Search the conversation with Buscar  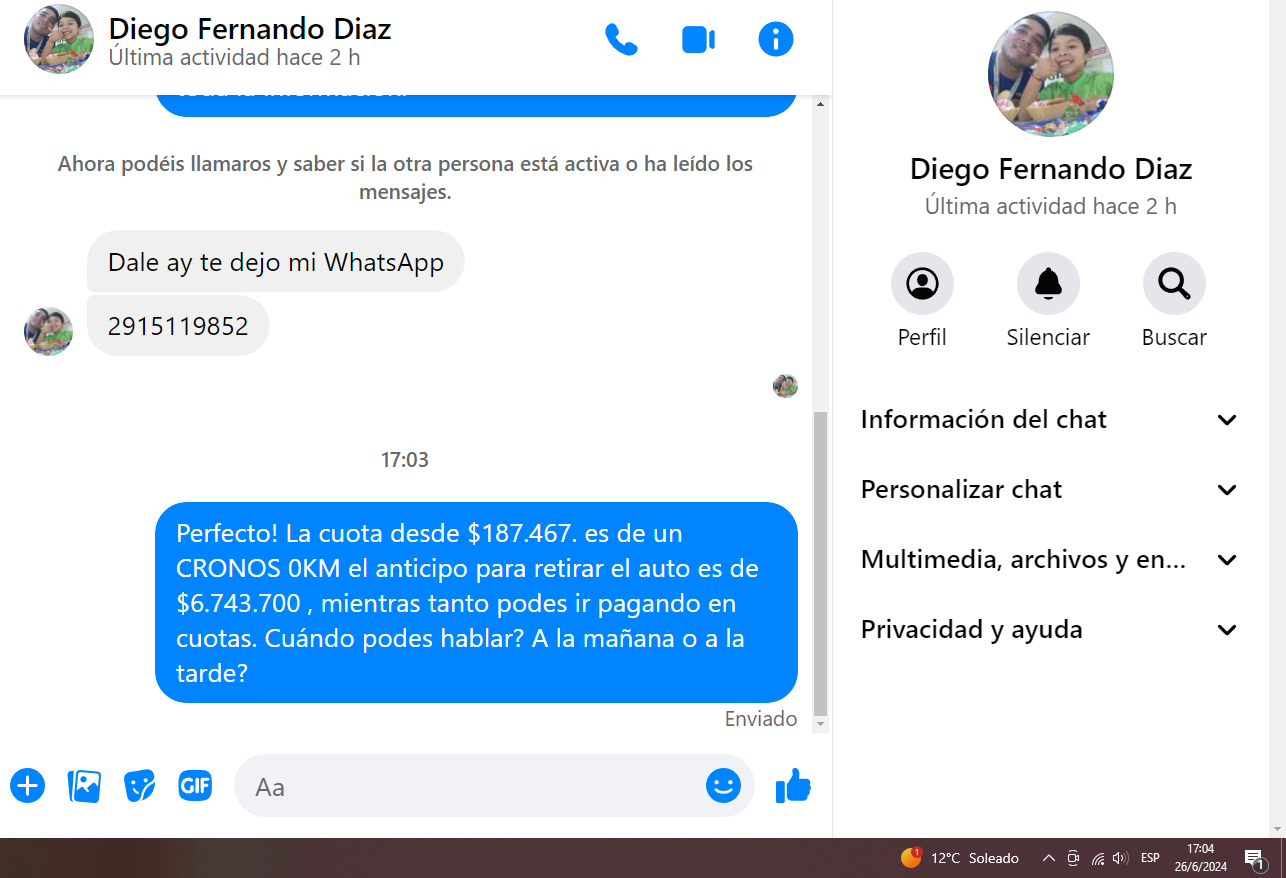pyautogui.click(x=1174, y=284)
